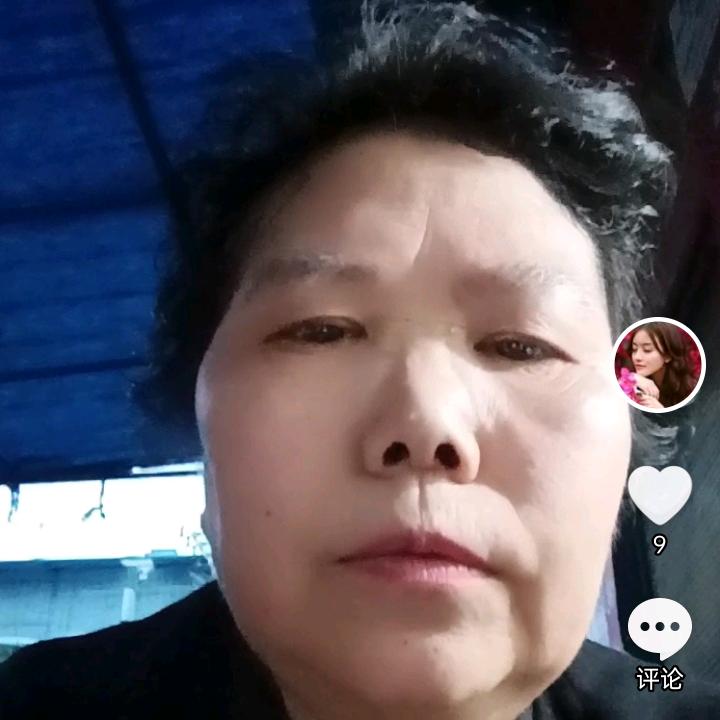Screen dimensions: 720x720
Task: Open the creator's profile avatar
Action: point(659,365)
